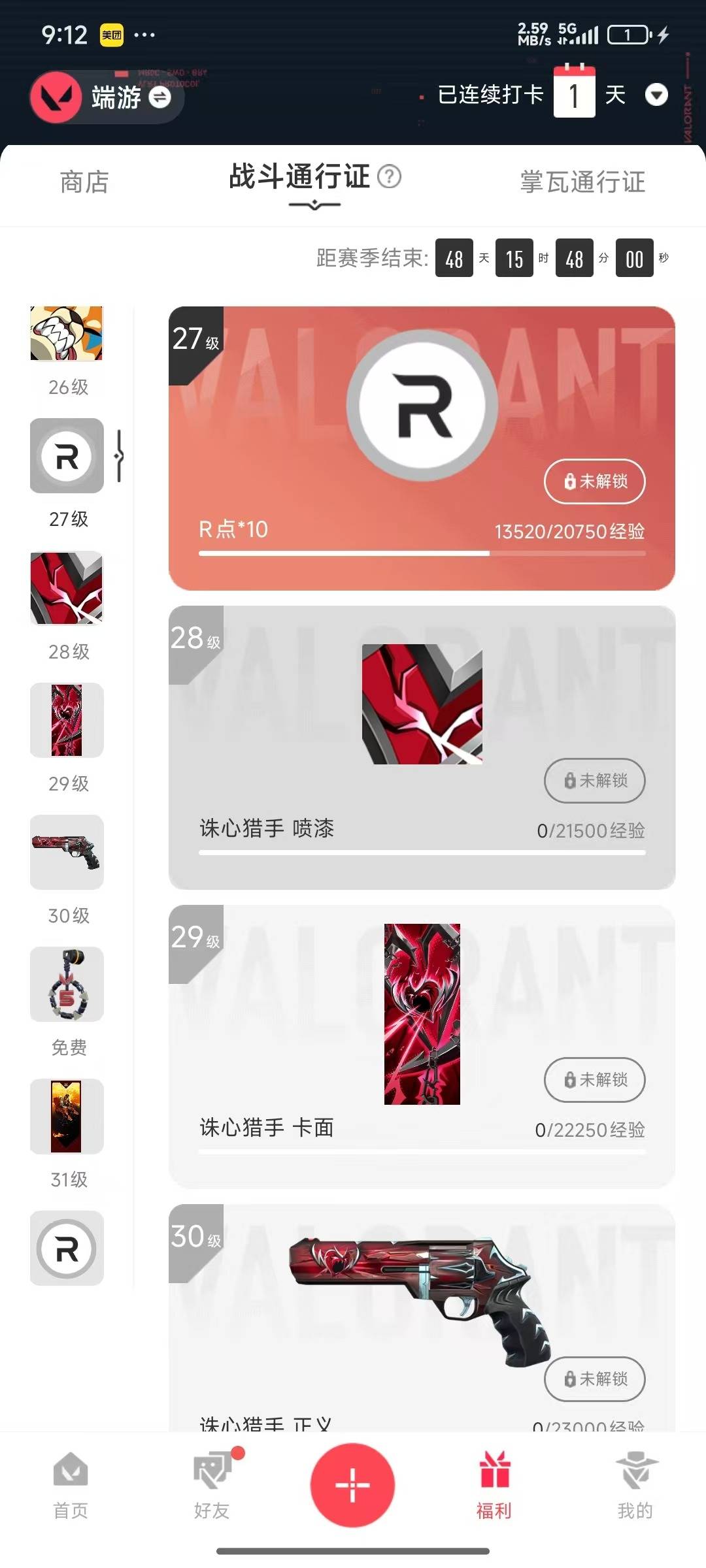706x1568 pixels.
Task: Tap the central red plus icon
Action: click(353, 1486)
